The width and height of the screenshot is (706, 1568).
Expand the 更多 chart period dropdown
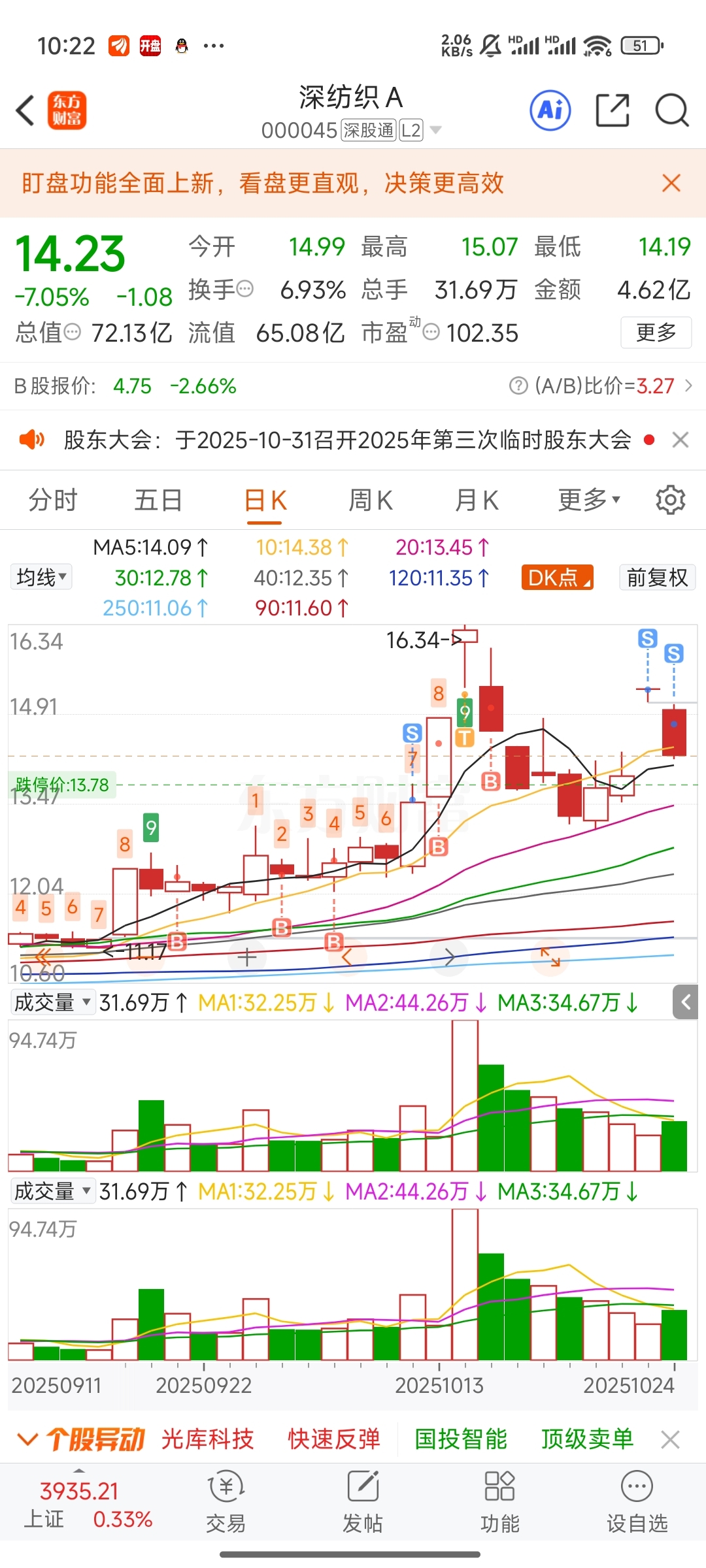[x=588, y=500]
